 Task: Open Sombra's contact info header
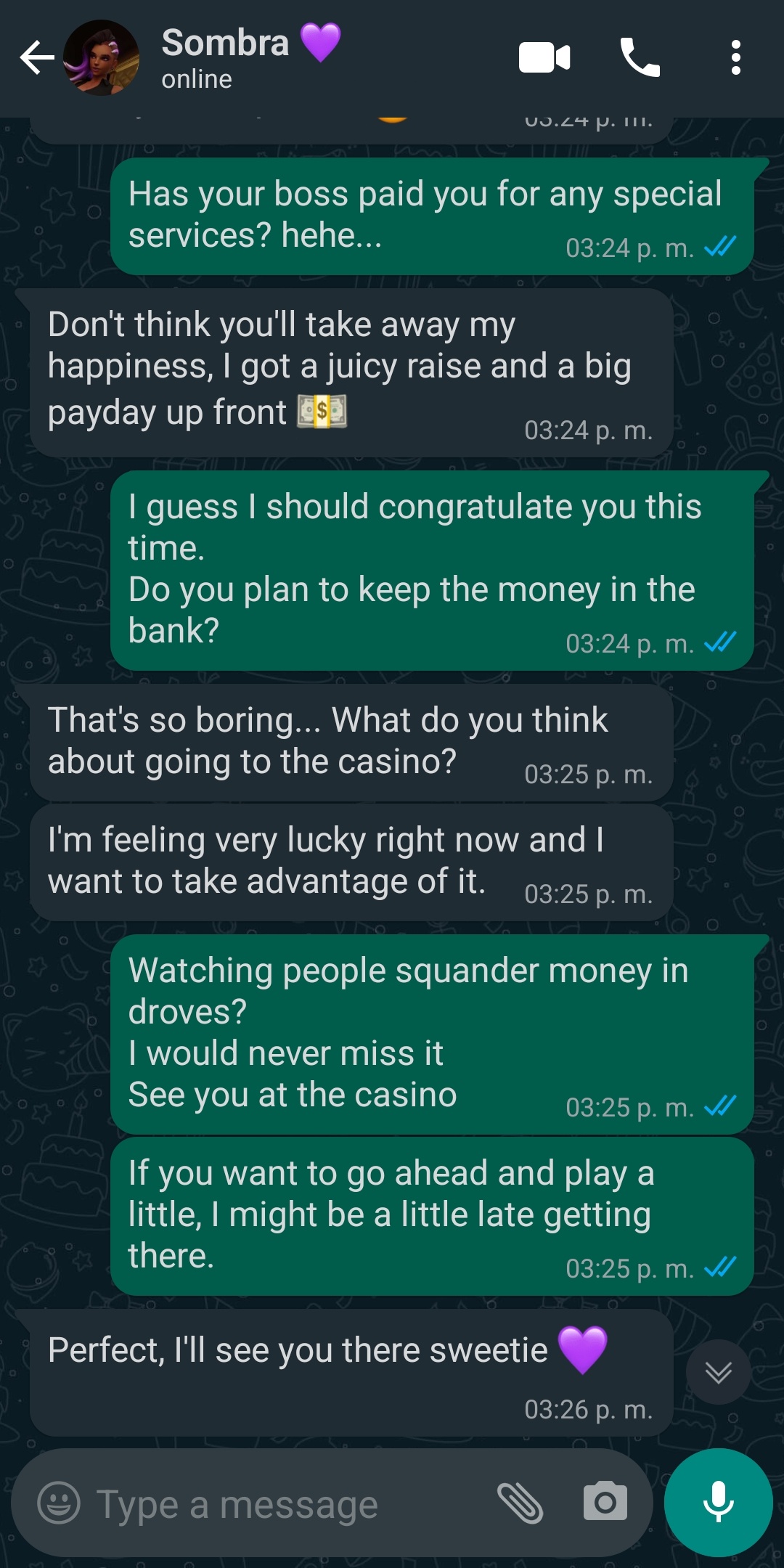point(250,58)
